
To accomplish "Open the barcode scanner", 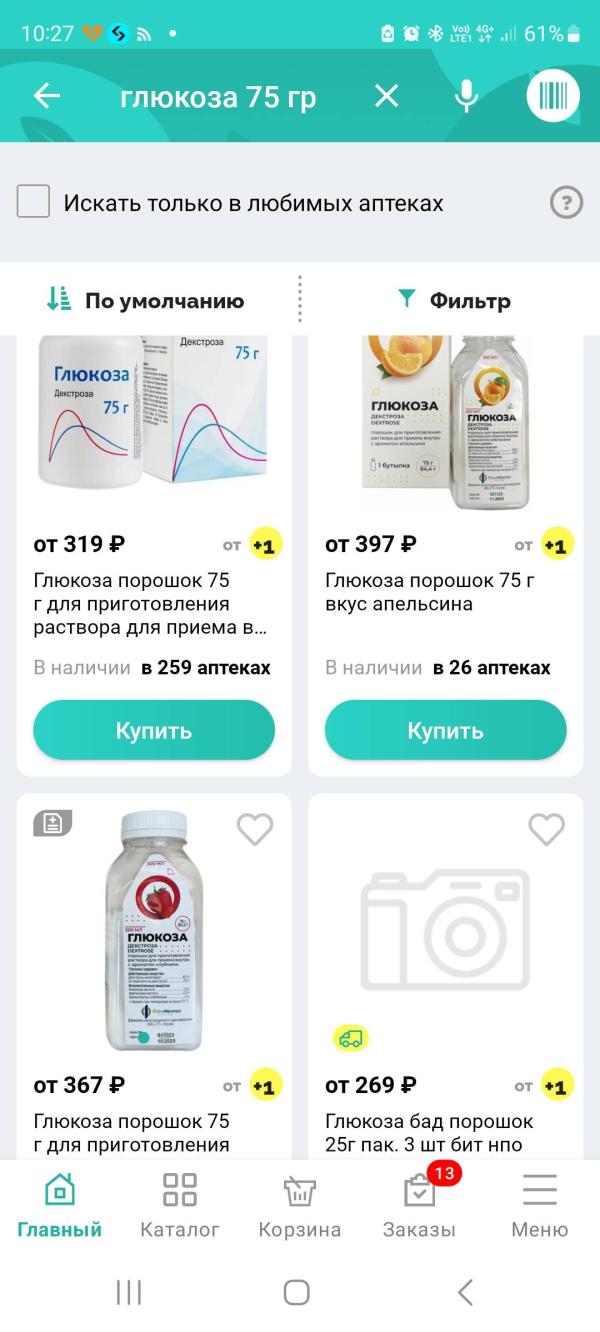I will [x=553, y=96].
